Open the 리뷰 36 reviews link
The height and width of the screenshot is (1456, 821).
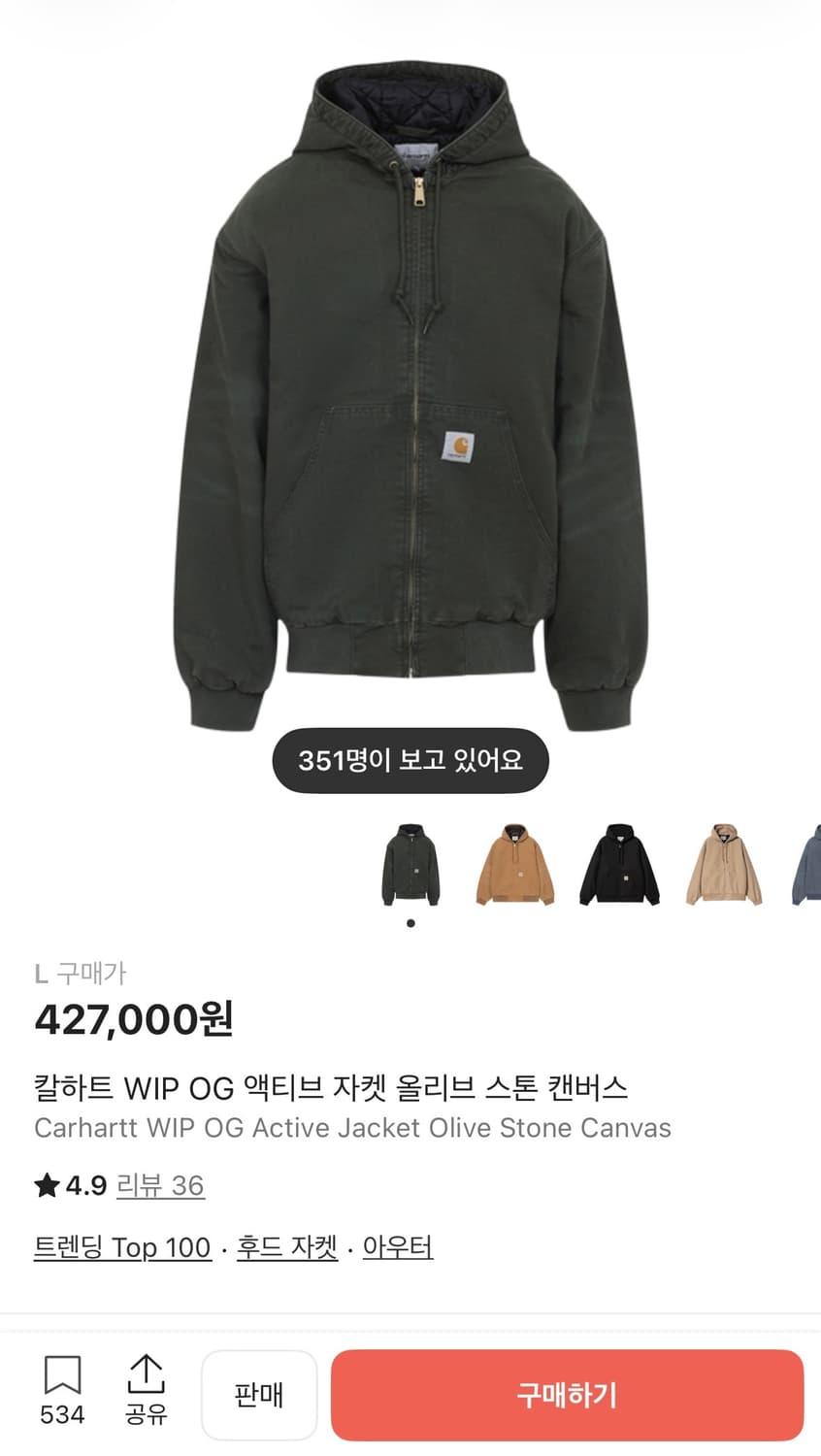(161, 1186)
